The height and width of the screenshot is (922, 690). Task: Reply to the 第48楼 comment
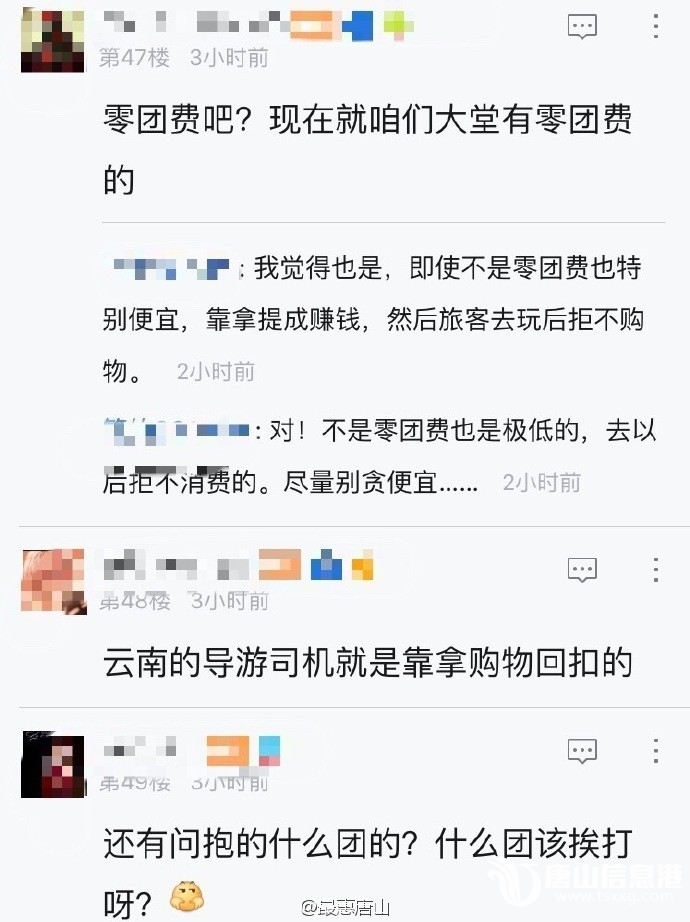coord(582,571)
